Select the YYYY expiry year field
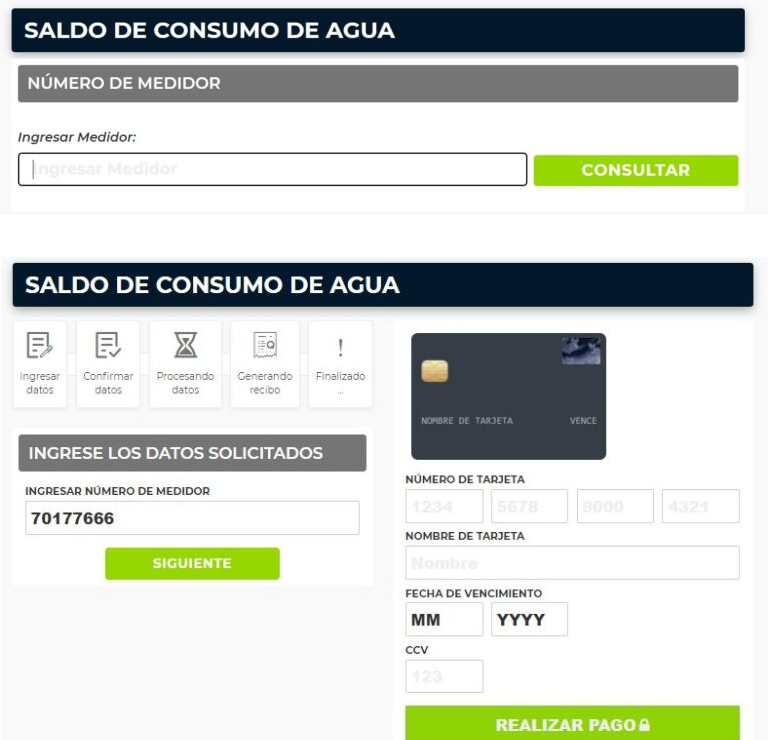768x740 pixels. 529,620
